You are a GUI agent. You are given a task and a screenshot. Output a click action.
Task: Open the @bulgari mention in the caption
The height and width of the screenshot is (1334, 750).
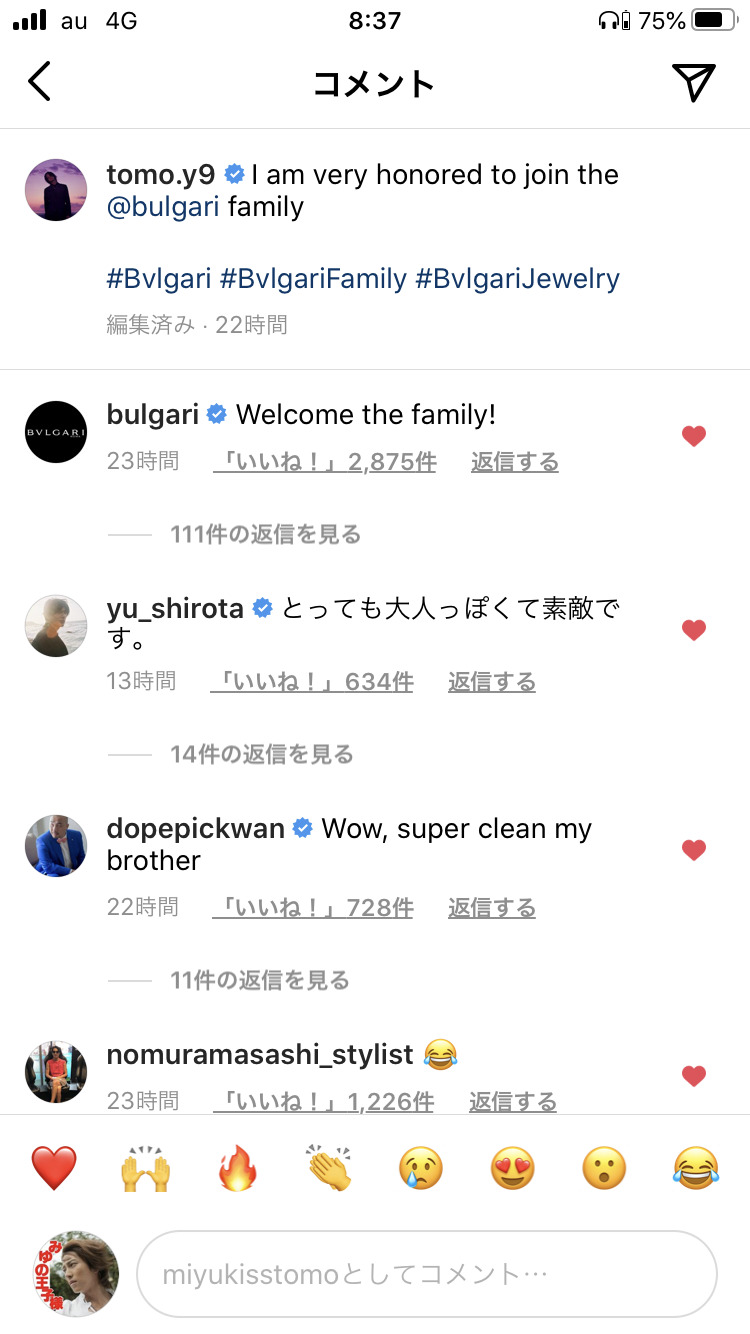(163, 207)
